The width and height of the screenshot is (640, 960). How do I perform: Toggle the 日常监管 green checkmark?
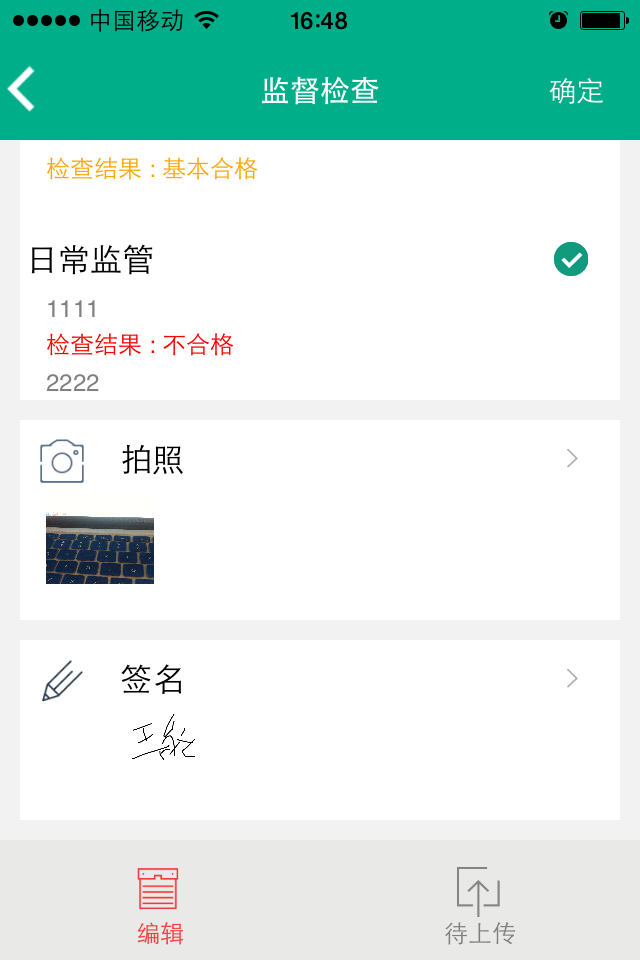(571, 260)
